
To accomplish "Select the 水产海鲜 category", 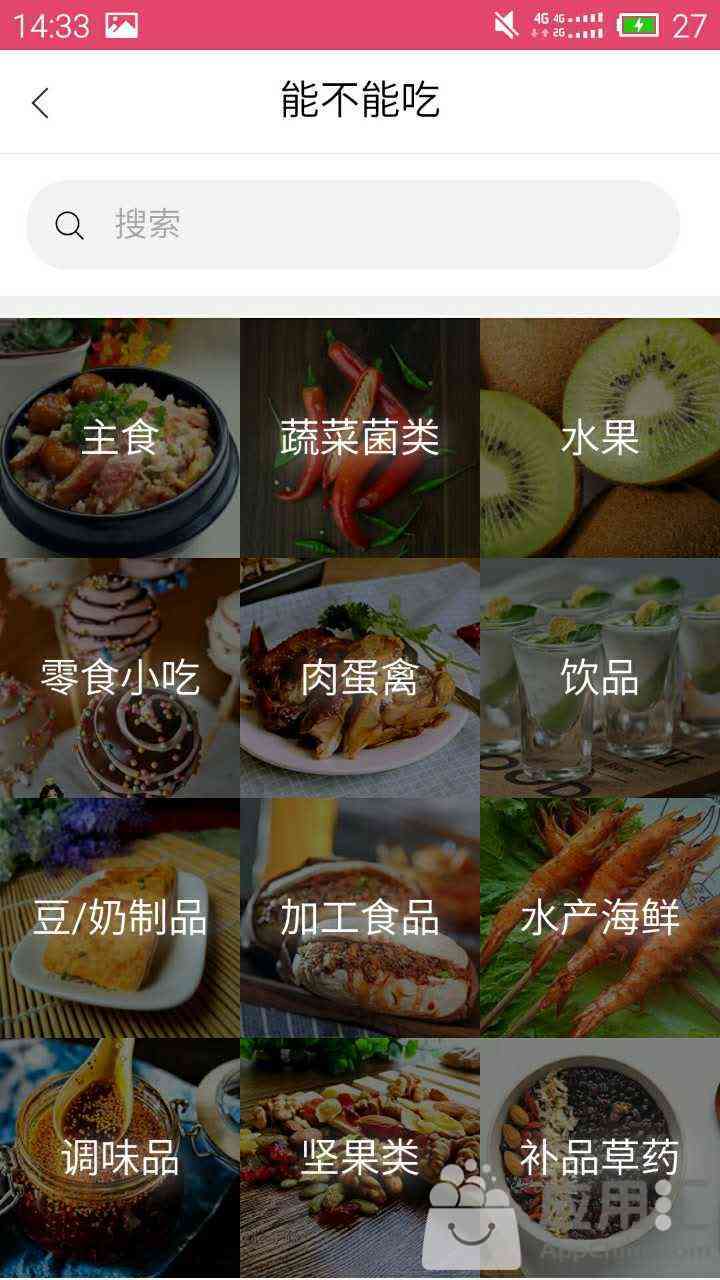I will [x=600, y=918].
